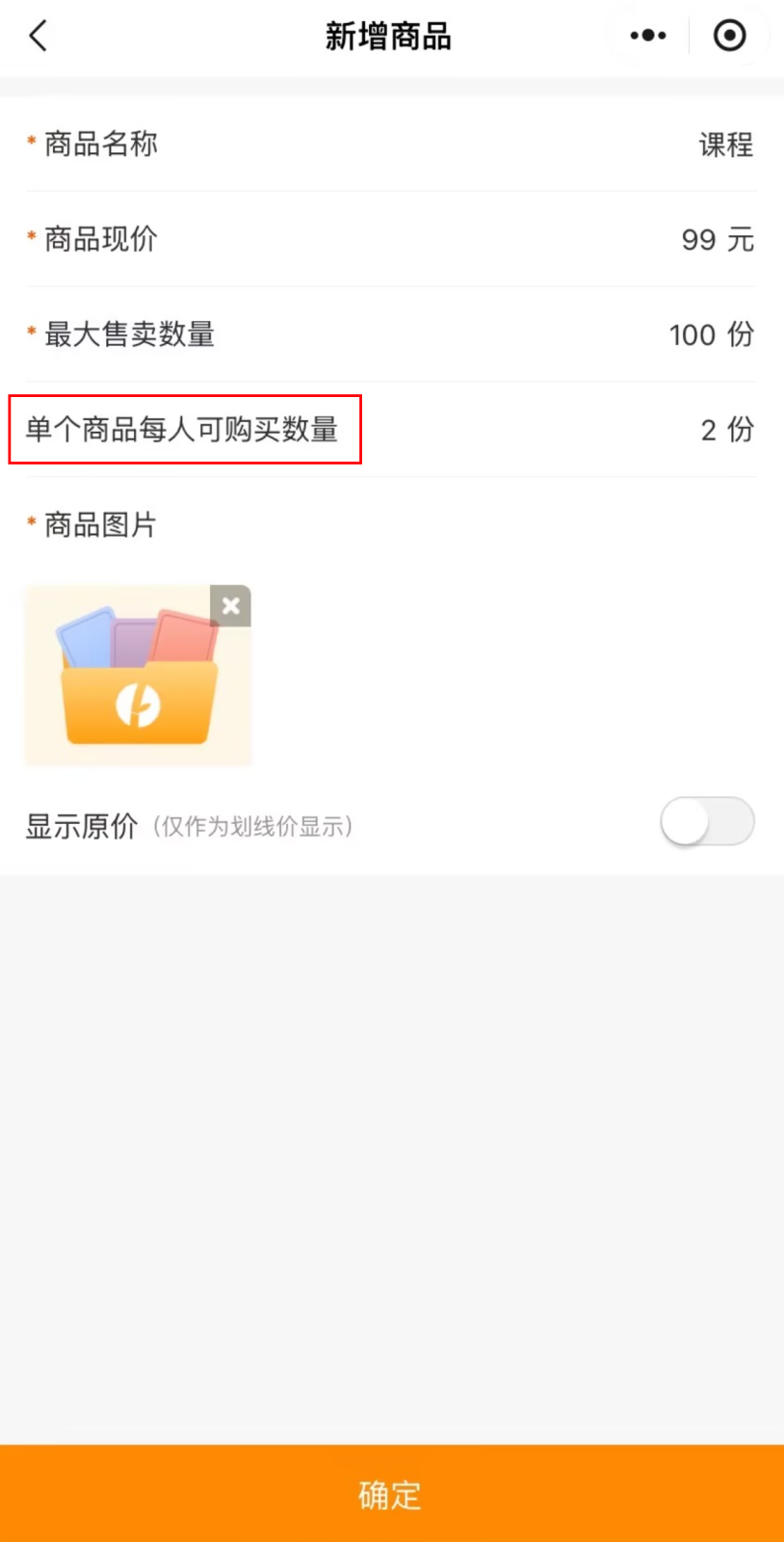The width and height of the screenshot is (784, 1542).
Task: Go back from the 新增商品 page
Action: [39, 37]
